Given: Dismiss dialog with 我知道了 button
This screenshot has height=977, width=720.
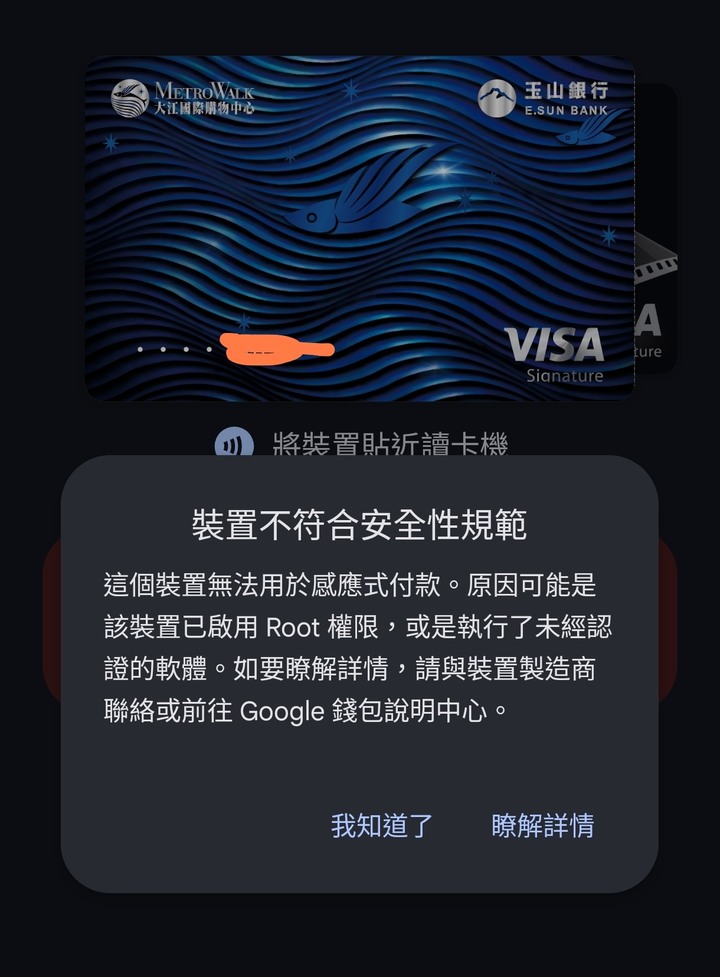Looking at the screenshot, I should tap(382, 826).
